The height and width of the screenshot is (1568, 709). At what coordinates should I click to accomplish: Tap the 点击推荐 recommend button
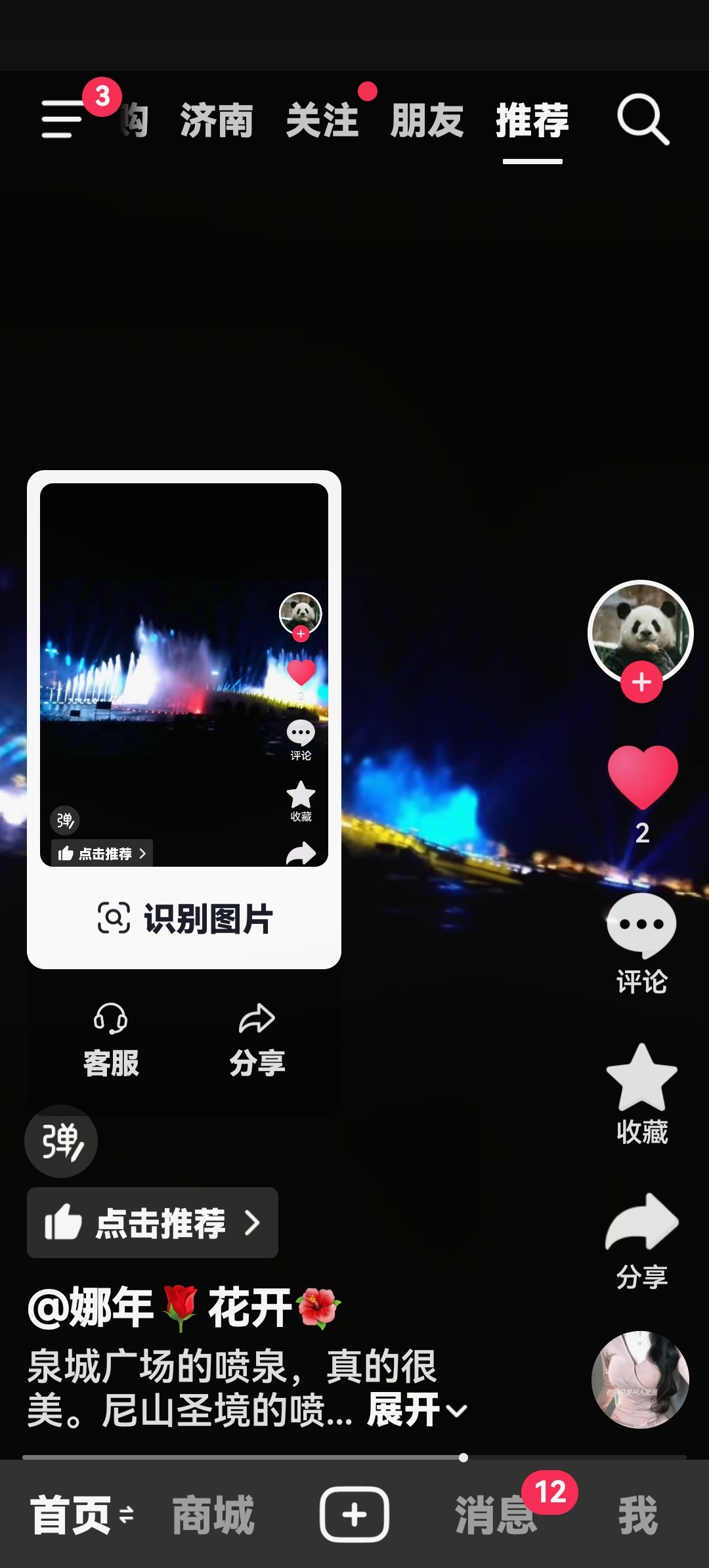[152, 1223]
